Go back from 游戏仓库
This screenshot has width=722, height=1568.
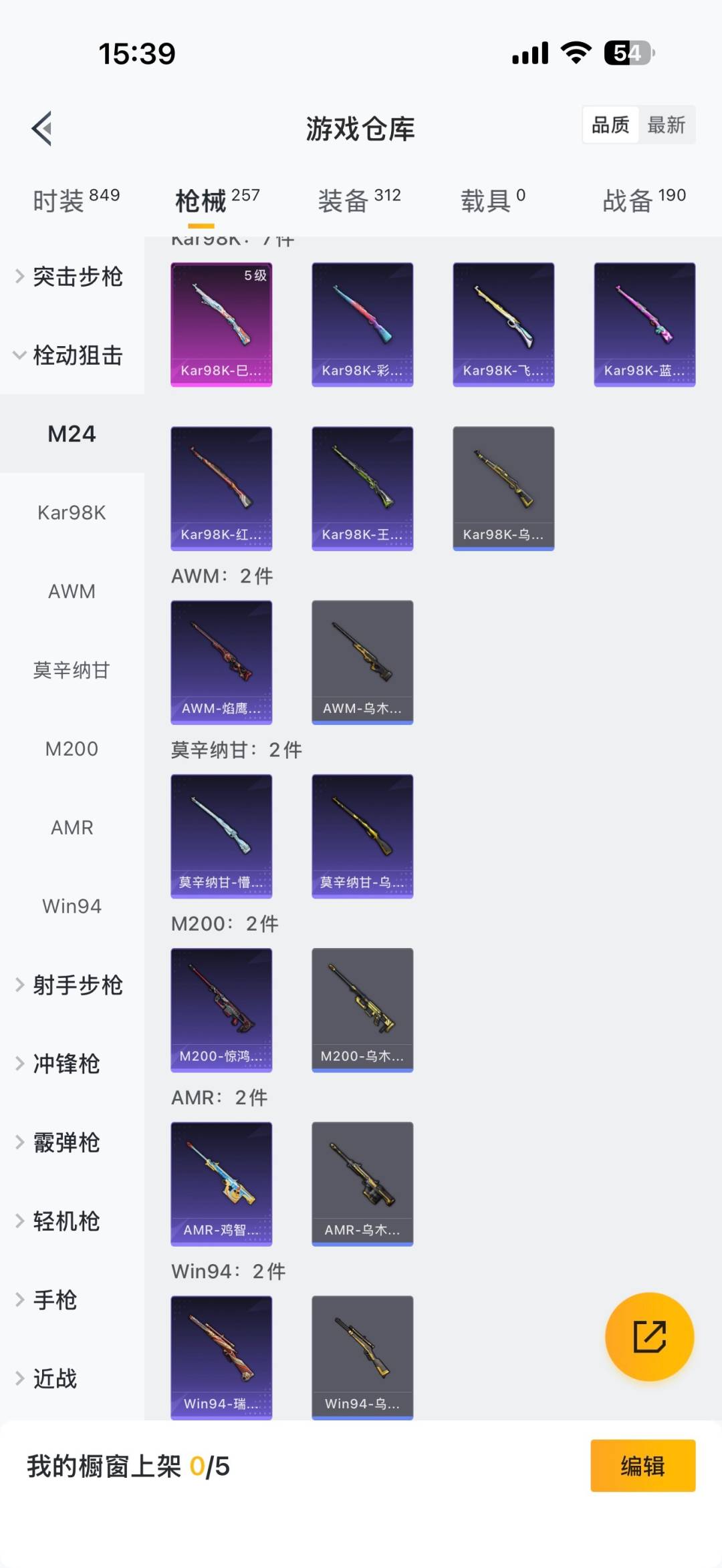click(42, 128)
